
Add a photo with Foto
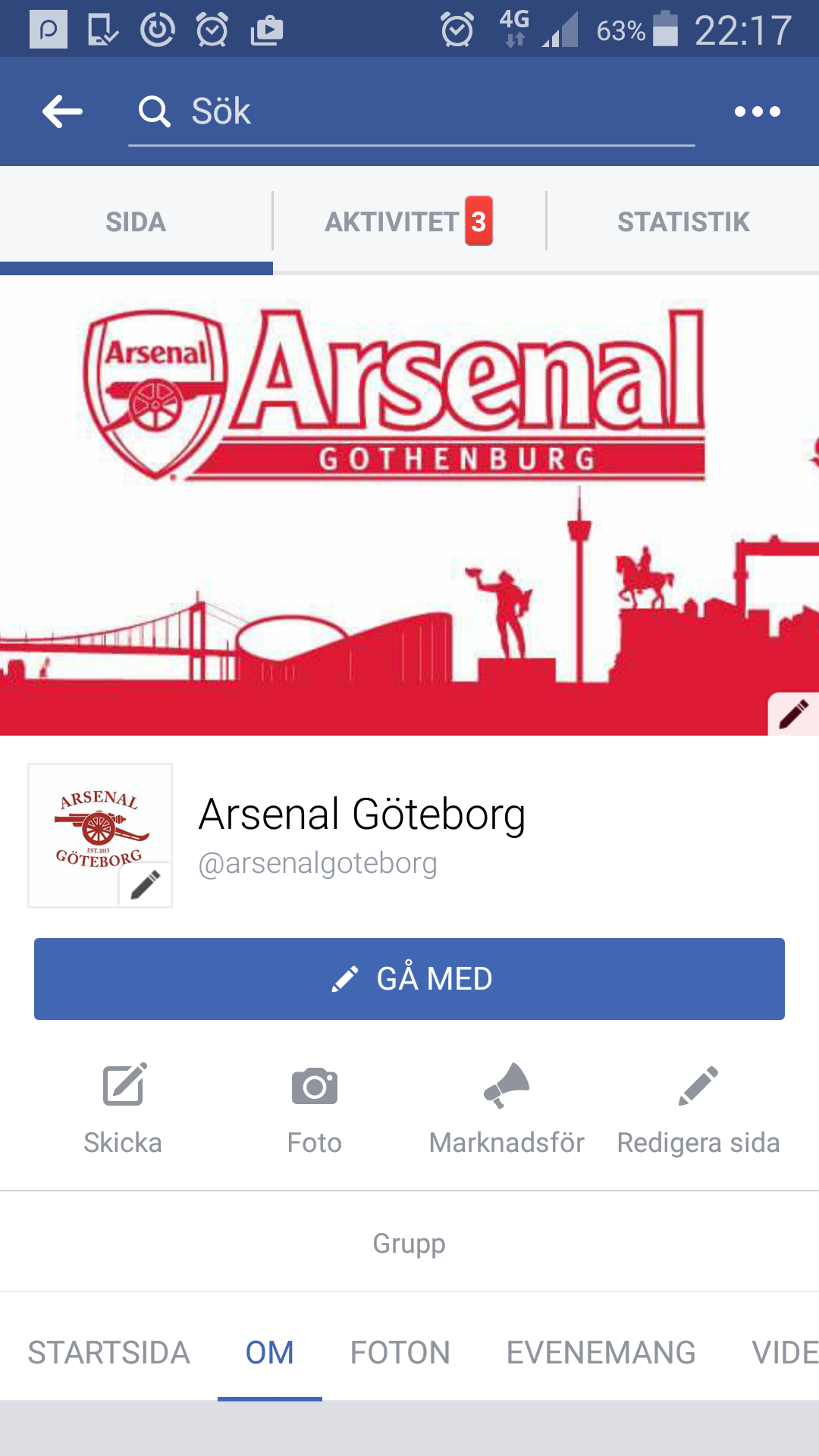(315, 1109)
